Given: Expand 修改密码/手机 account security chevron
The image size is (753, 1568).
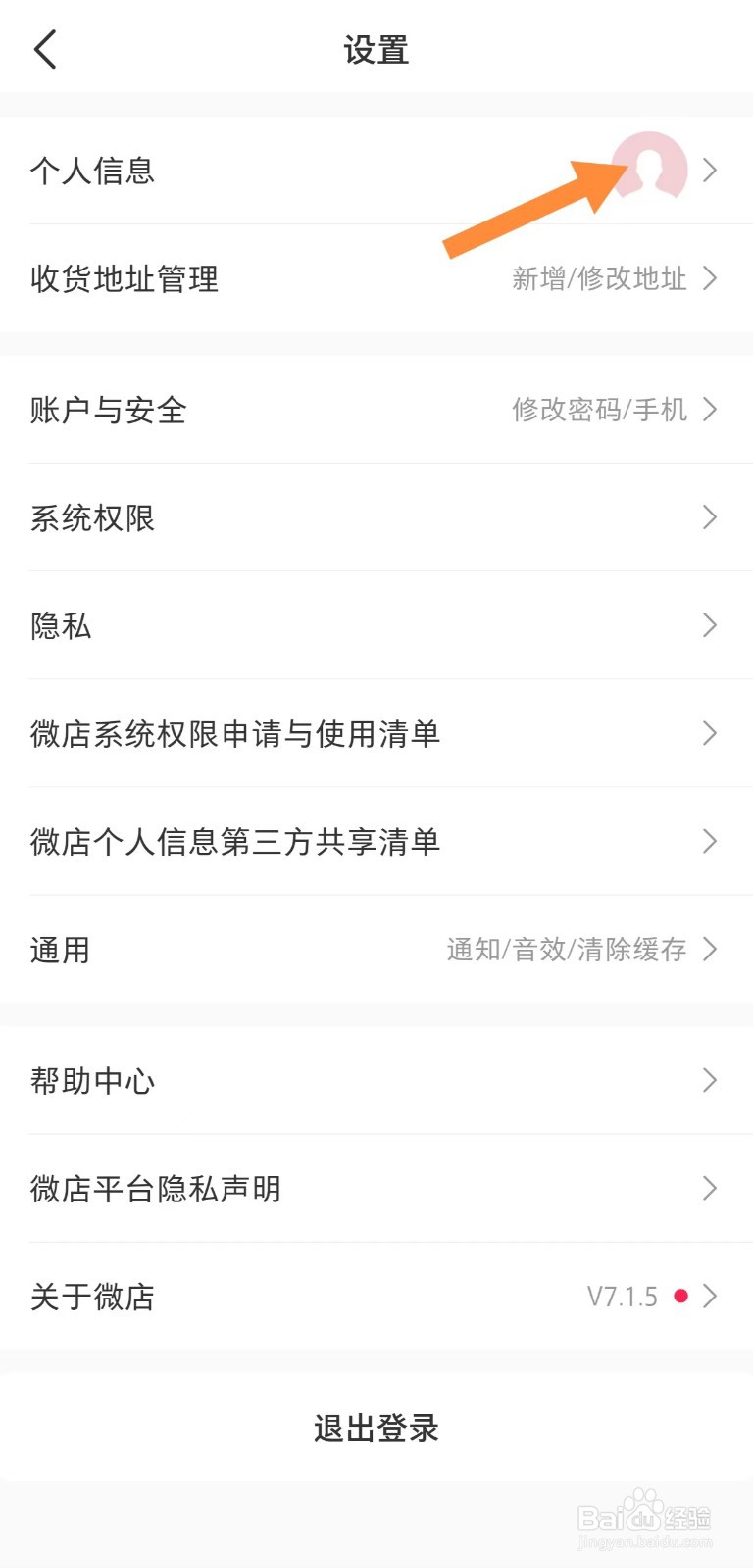Looking at the screenshot, I should pyautogui.click(x=711, y=411).
